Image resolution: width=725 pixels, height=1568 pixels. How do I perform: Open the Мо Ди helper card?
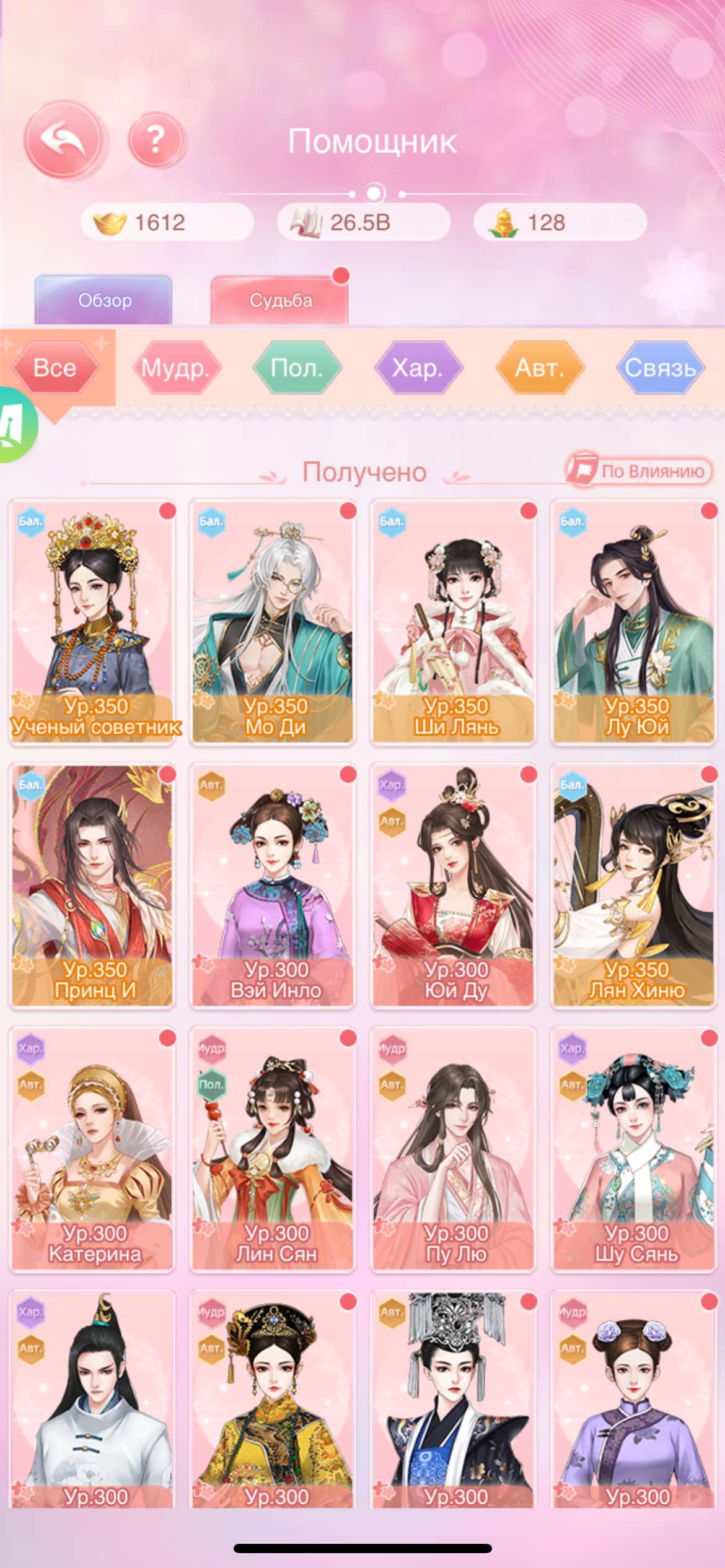(x=273, y=622)
